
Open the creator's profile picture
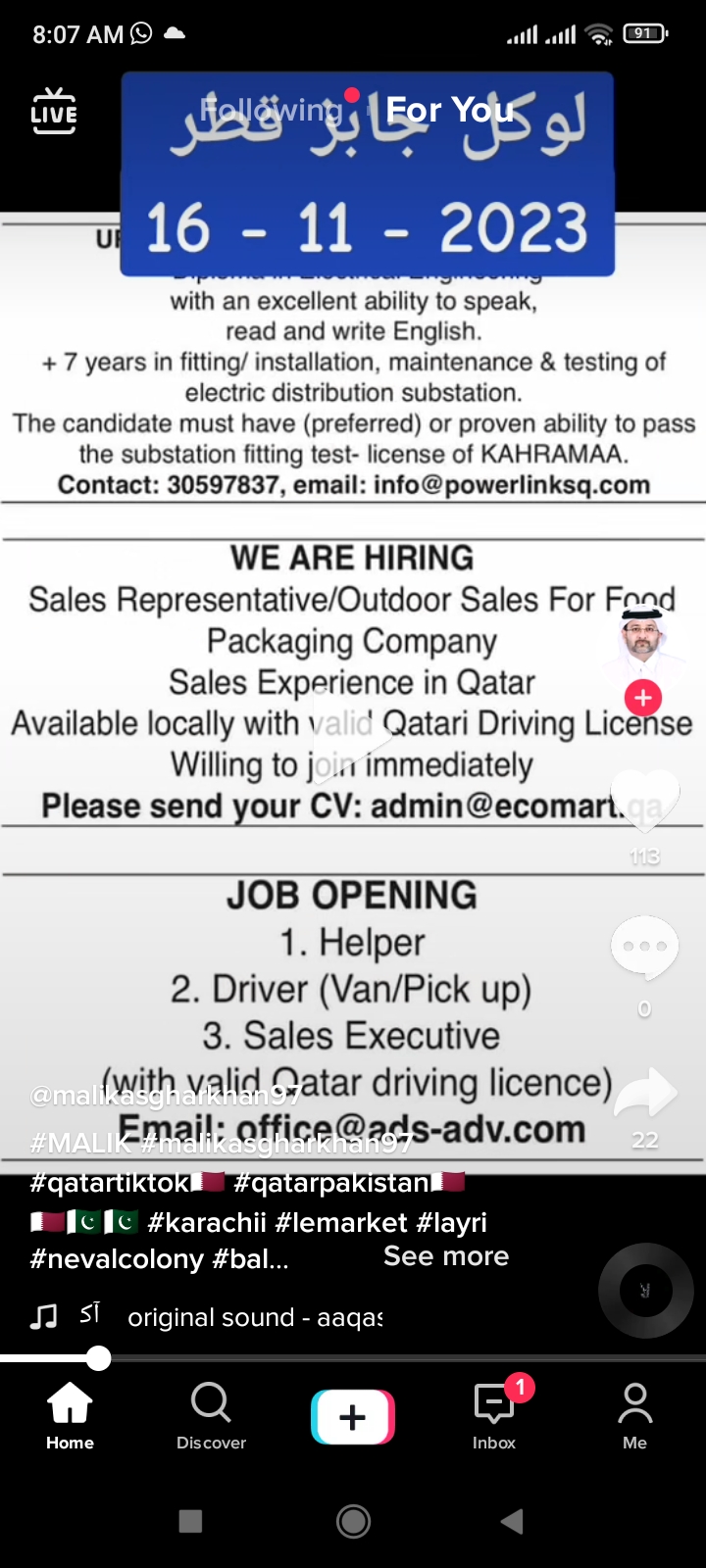[643, 640]
